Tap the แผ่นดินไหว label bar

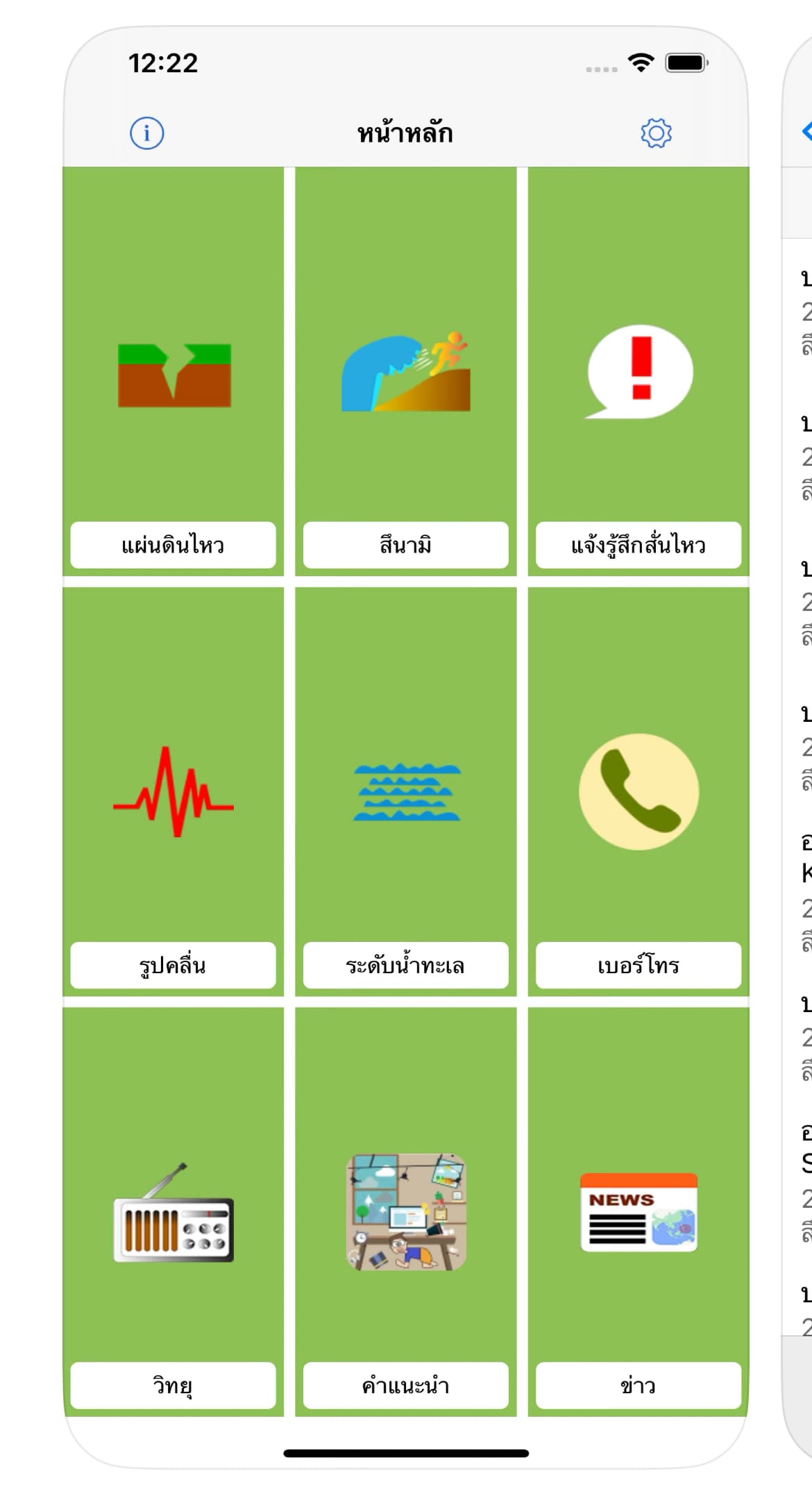click(x=173, y=546)
